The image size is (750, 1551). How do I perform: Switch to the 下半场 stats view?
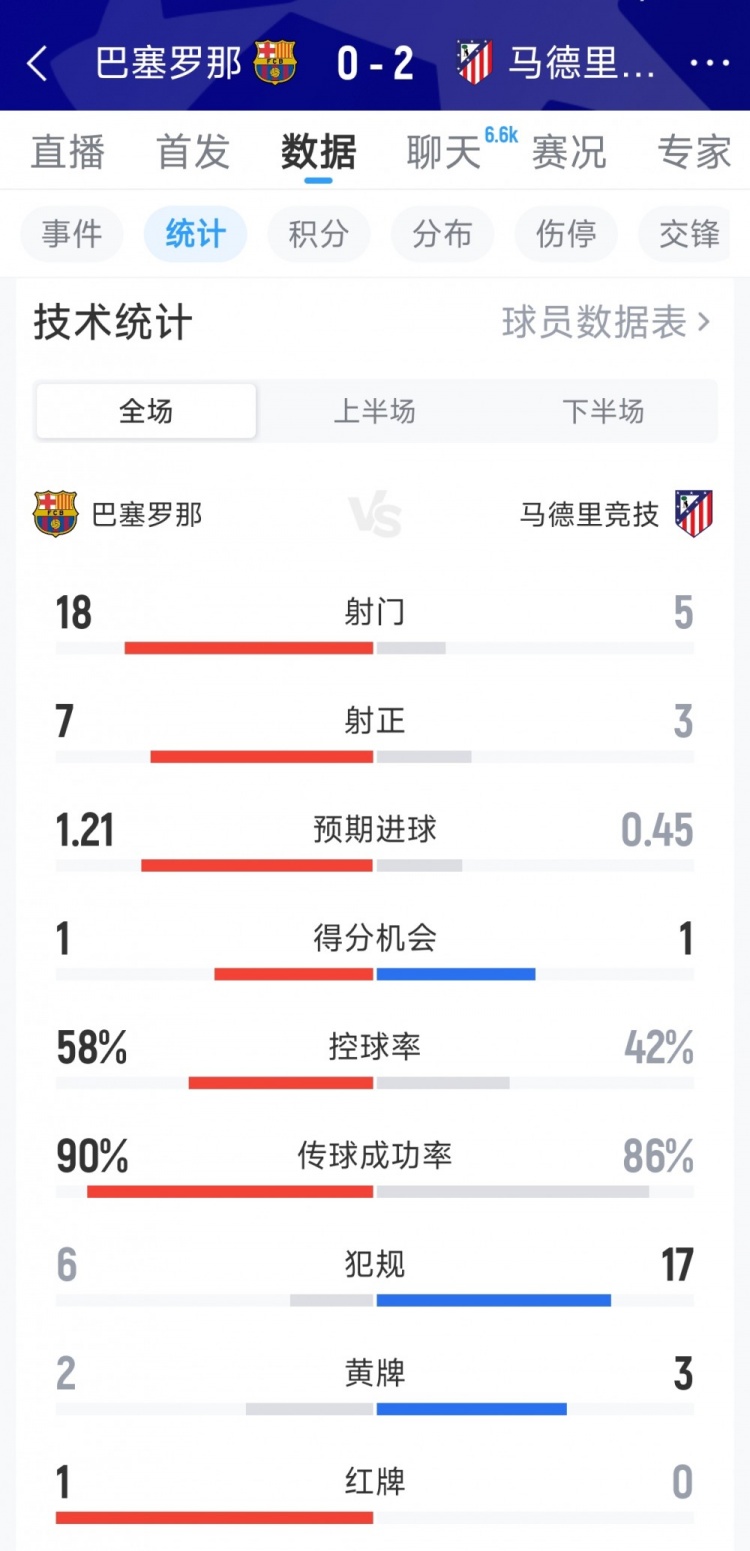click(x=603, y=411)
